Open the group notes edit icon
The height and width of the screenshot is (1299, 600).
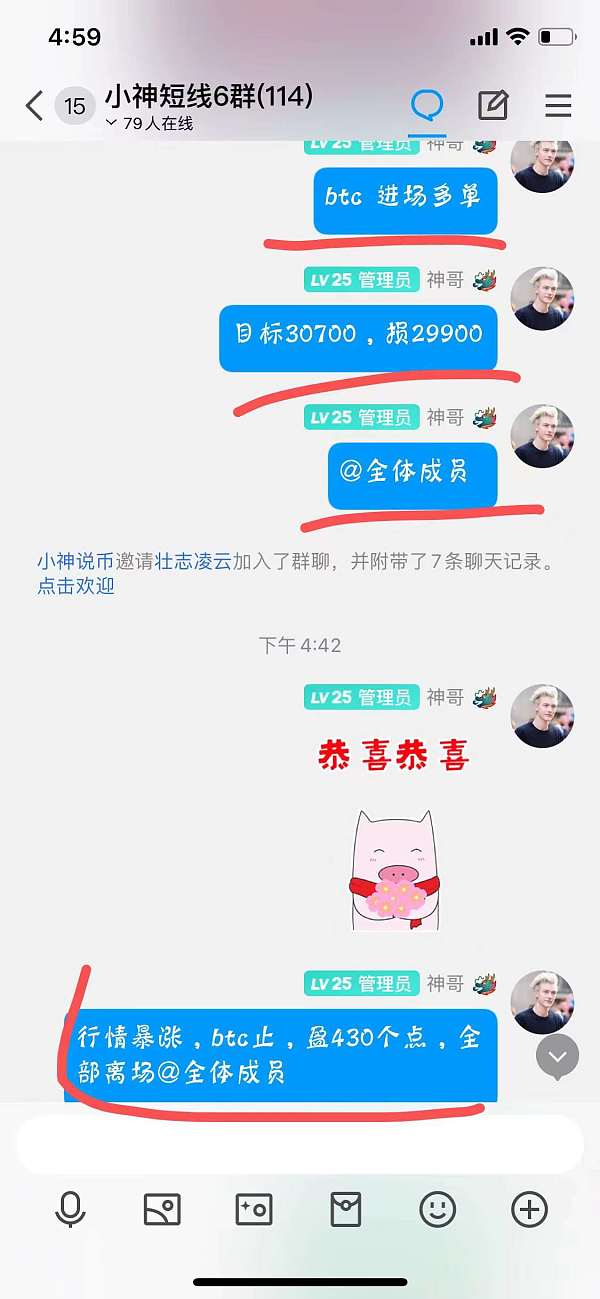coord(493,105)
